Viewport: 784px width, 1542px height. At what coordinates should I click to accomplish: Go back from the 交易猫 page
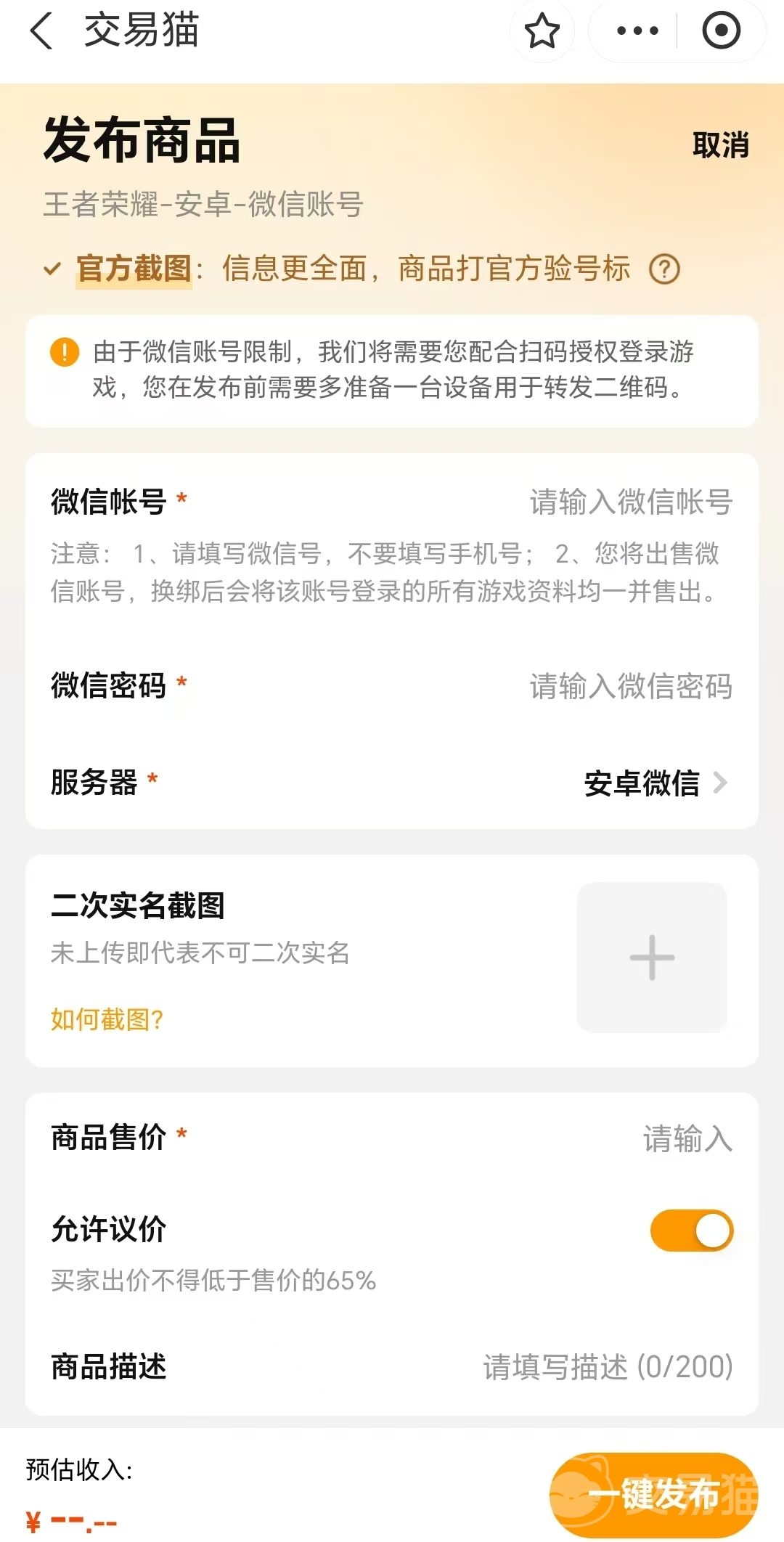click(42, 31)
